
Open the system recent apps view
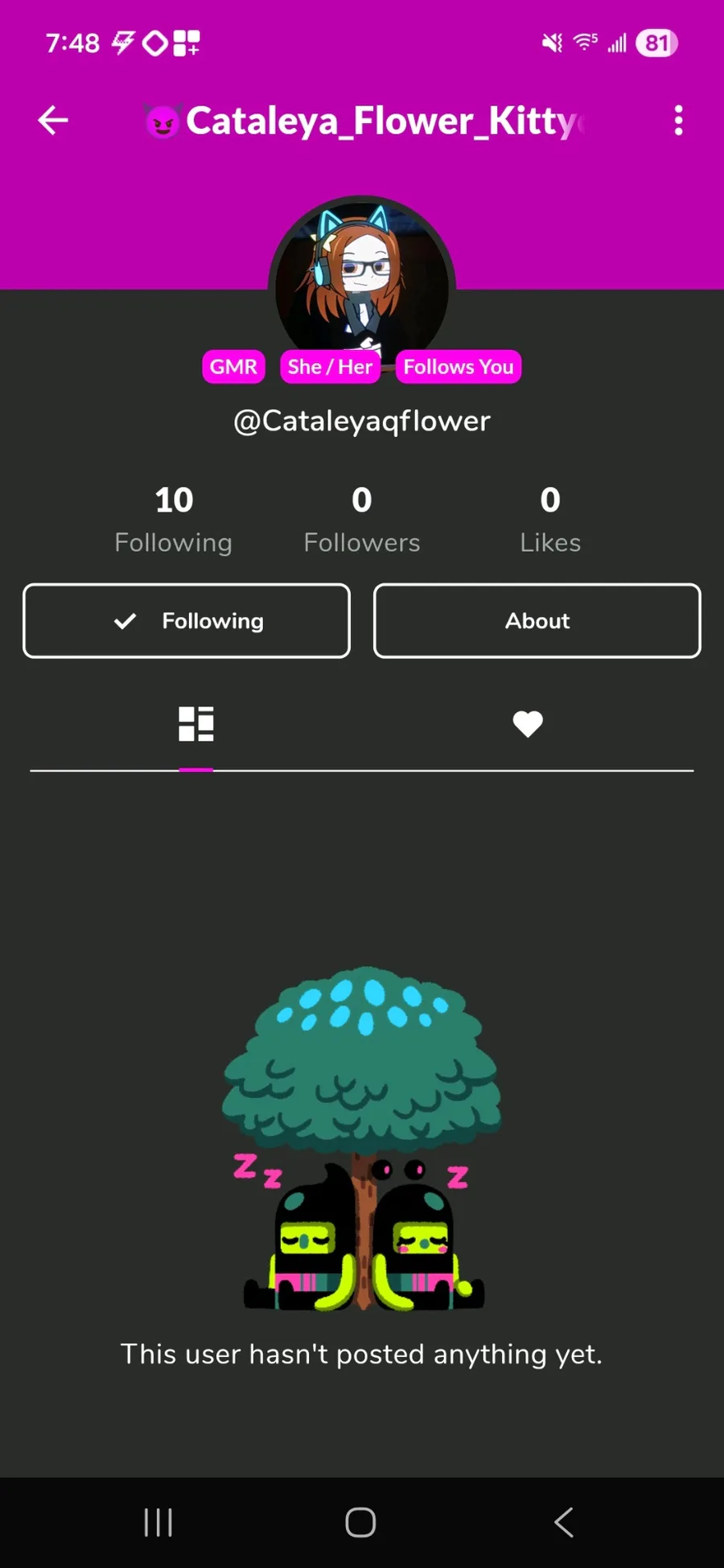[158, 1522]
